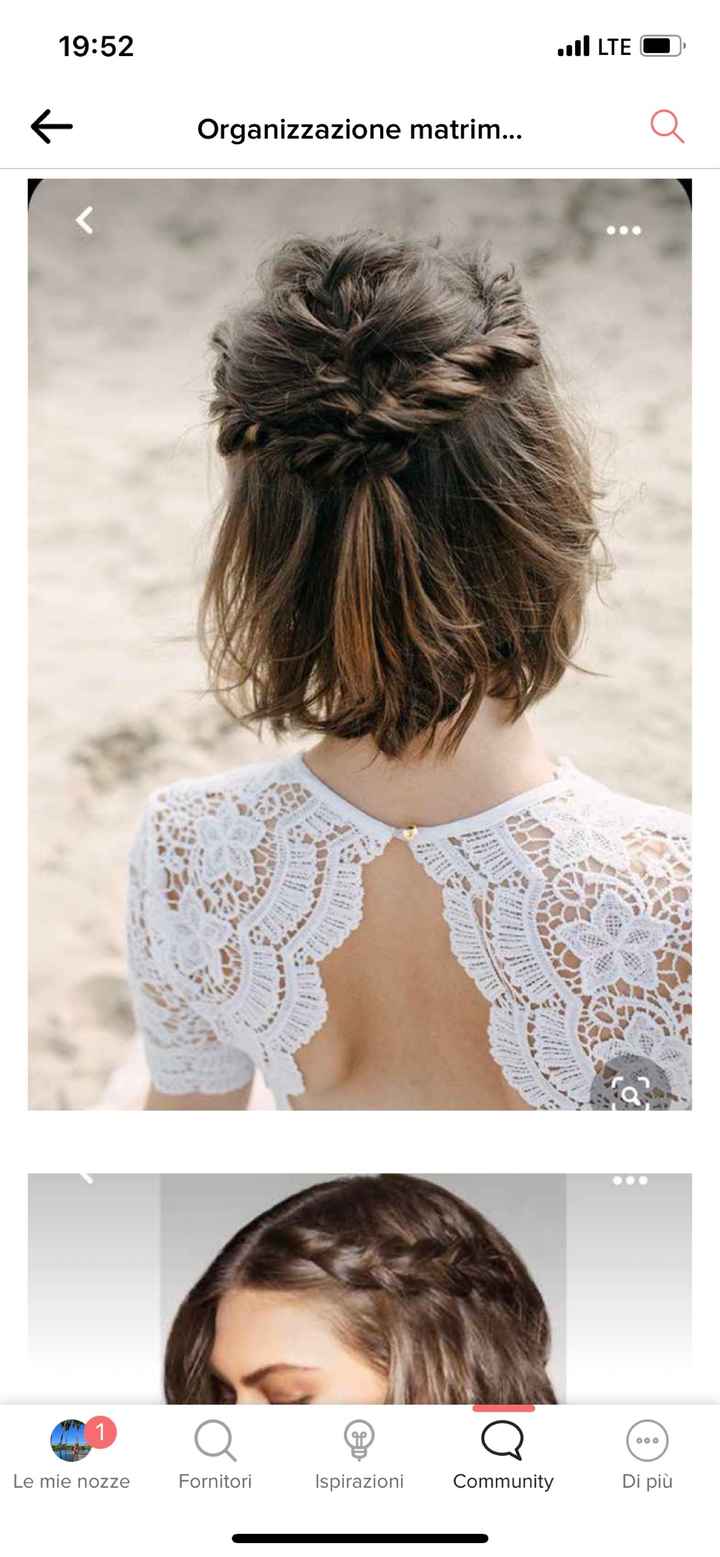Open the Fornitori tab
The height and width of the screenshot is (1557, 720).
point(215,1455)
